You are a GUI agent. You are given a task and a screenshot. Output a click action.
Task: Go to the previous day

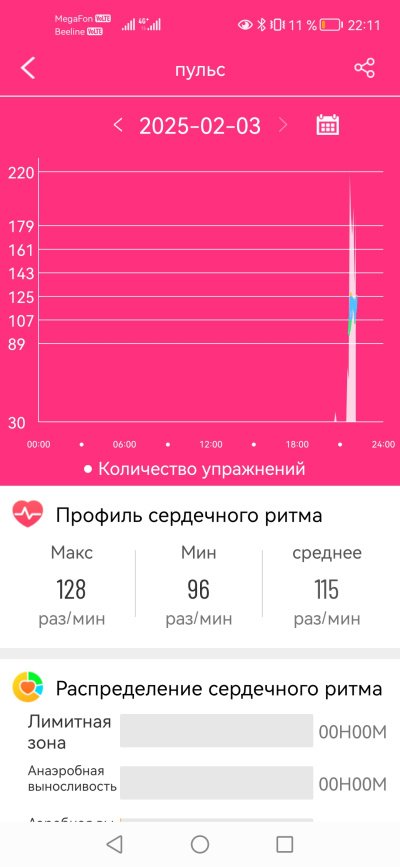pos(117,126)
